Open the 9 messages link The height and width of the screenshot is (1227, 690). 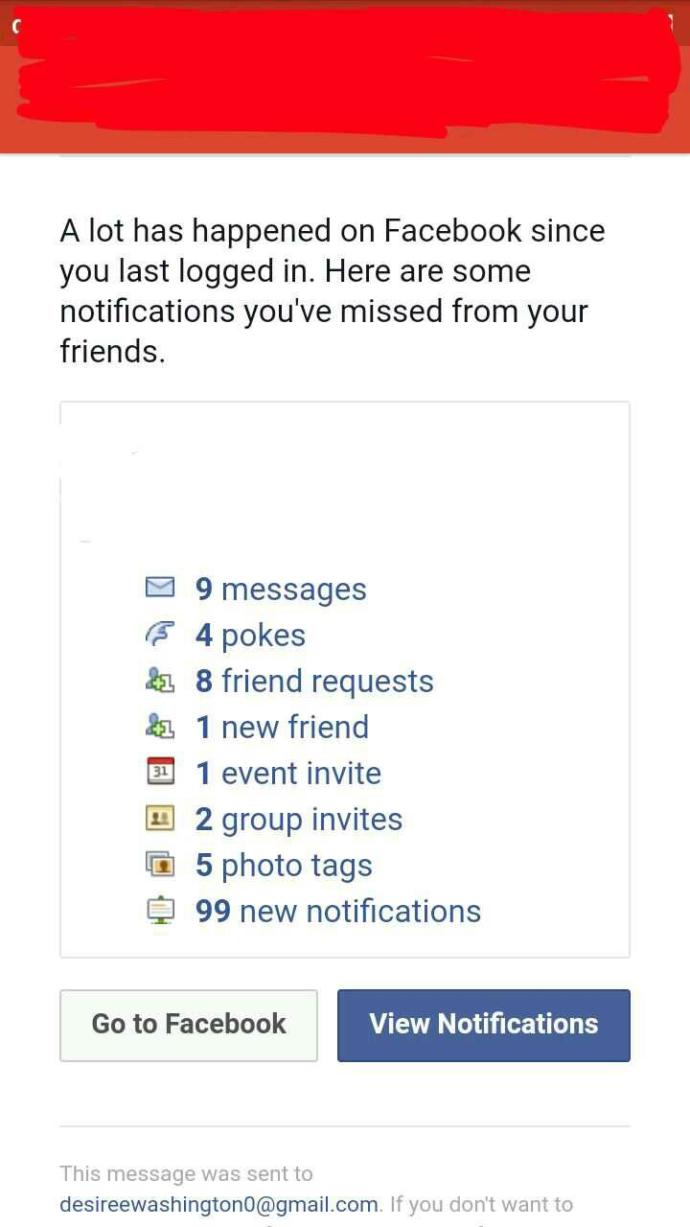click(281, 589)
